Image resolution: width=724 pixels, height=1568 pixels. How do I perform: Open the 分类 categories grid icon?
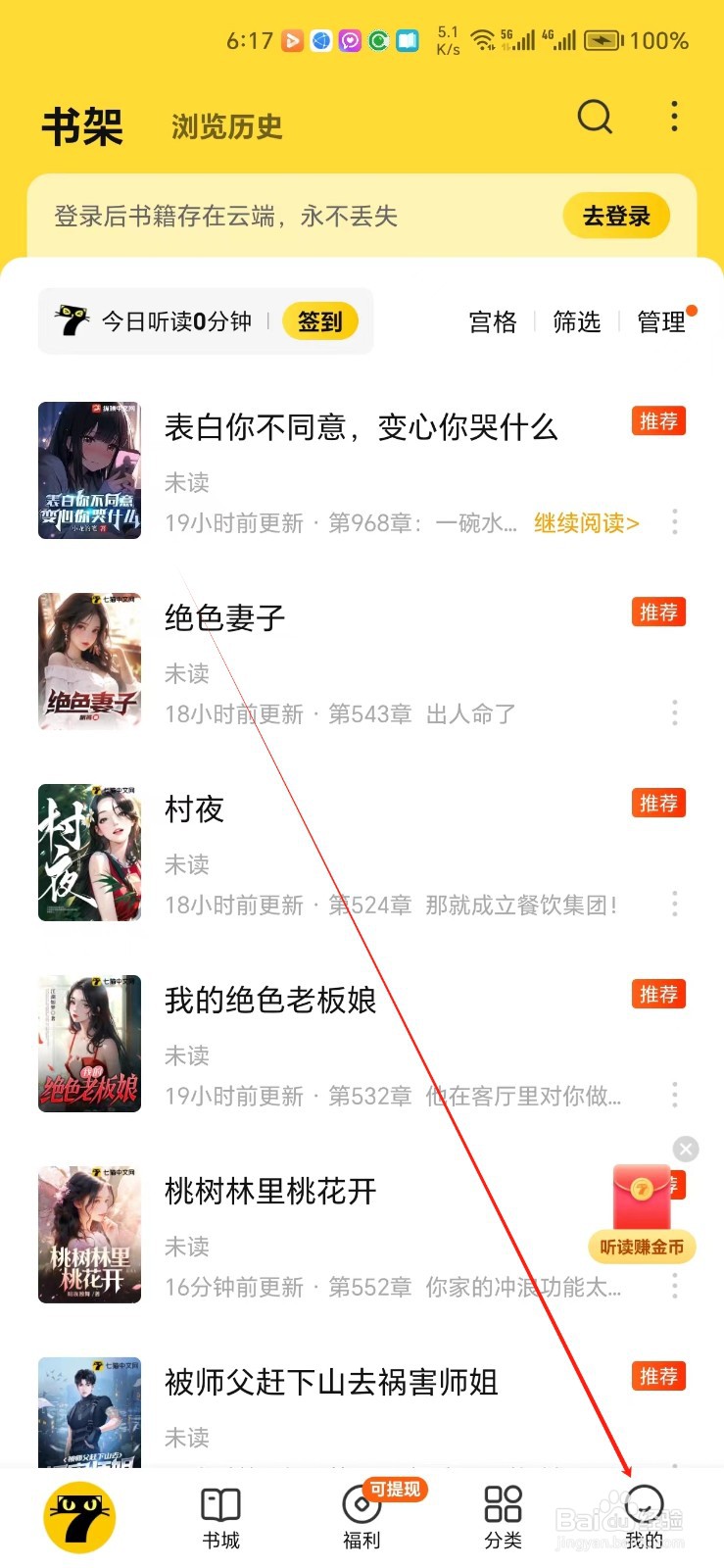point(503,1509)
